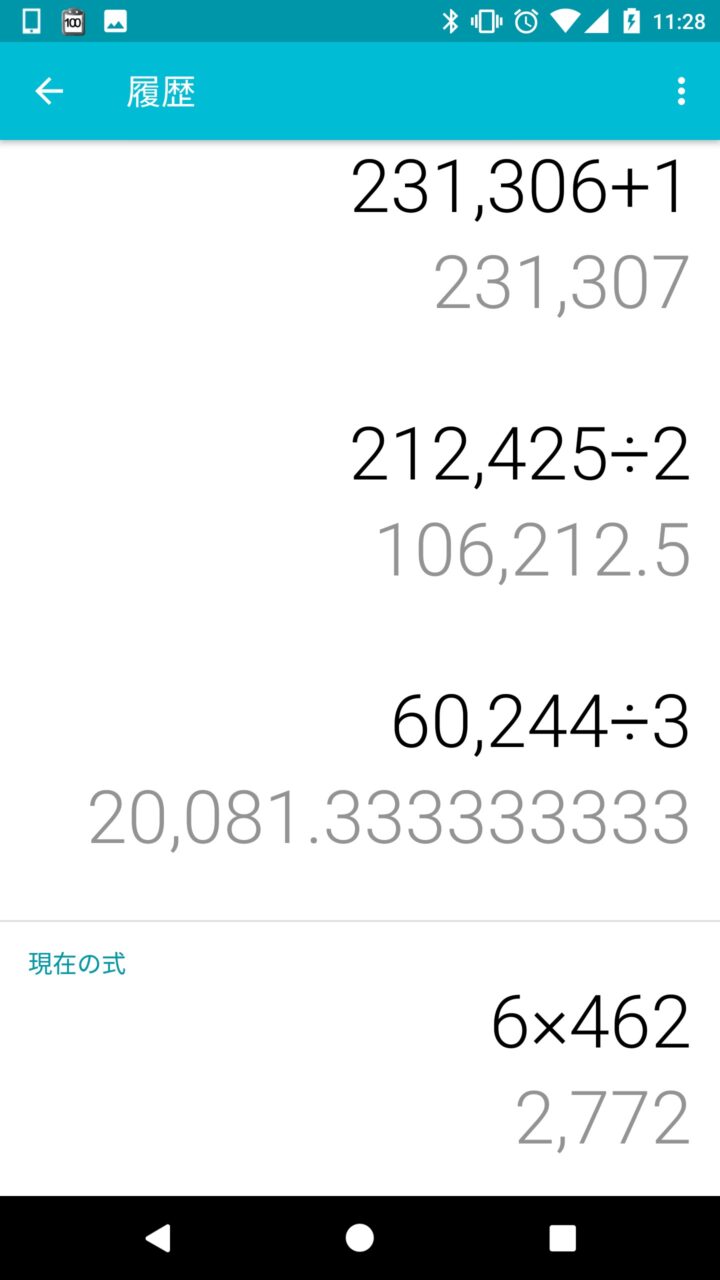
Task: Select the 231,307 history result
Action: [561, 282]
